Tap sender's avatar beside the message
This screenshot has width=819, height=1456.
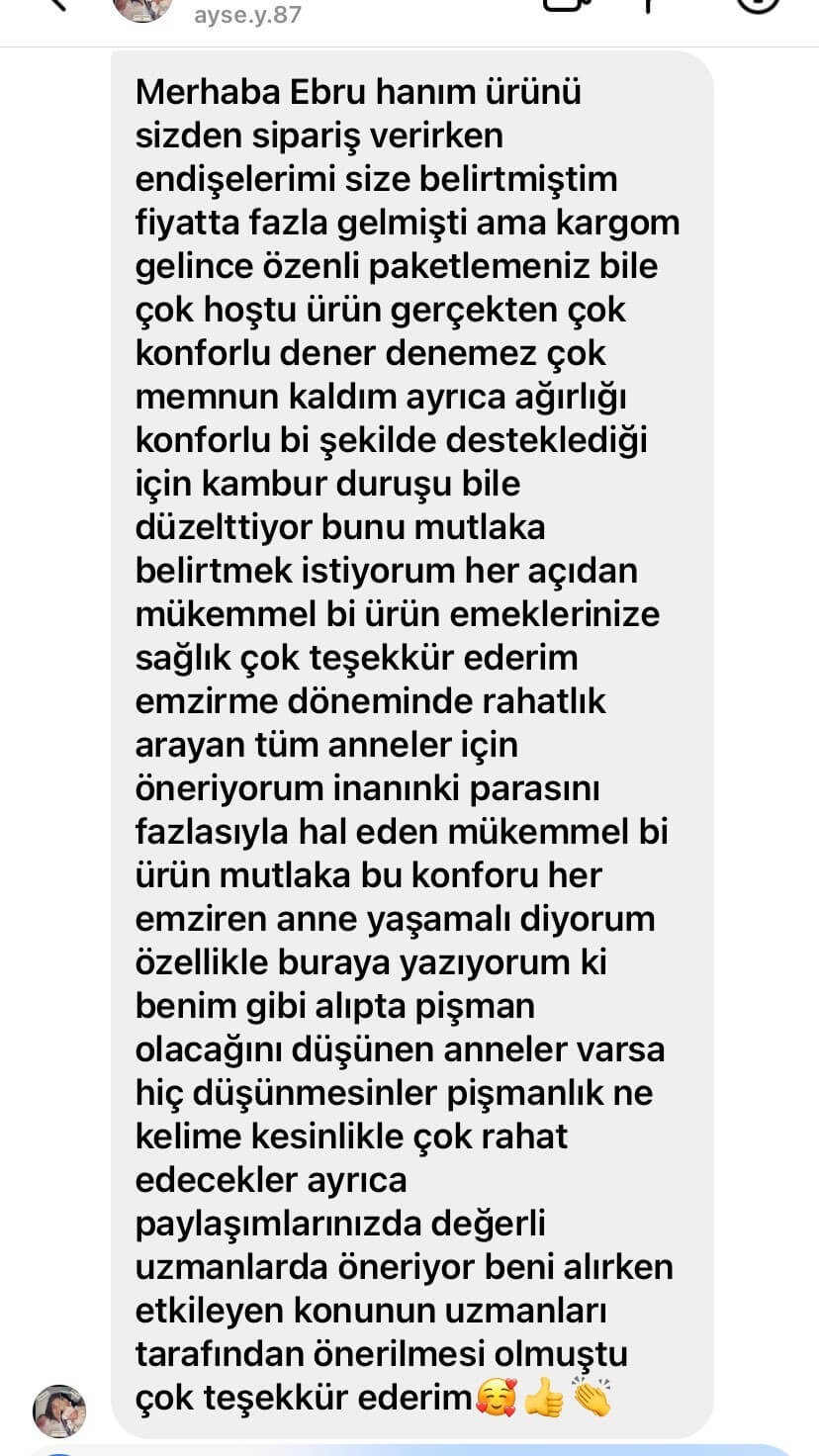pyautogui.click(x=59, y=1411)
